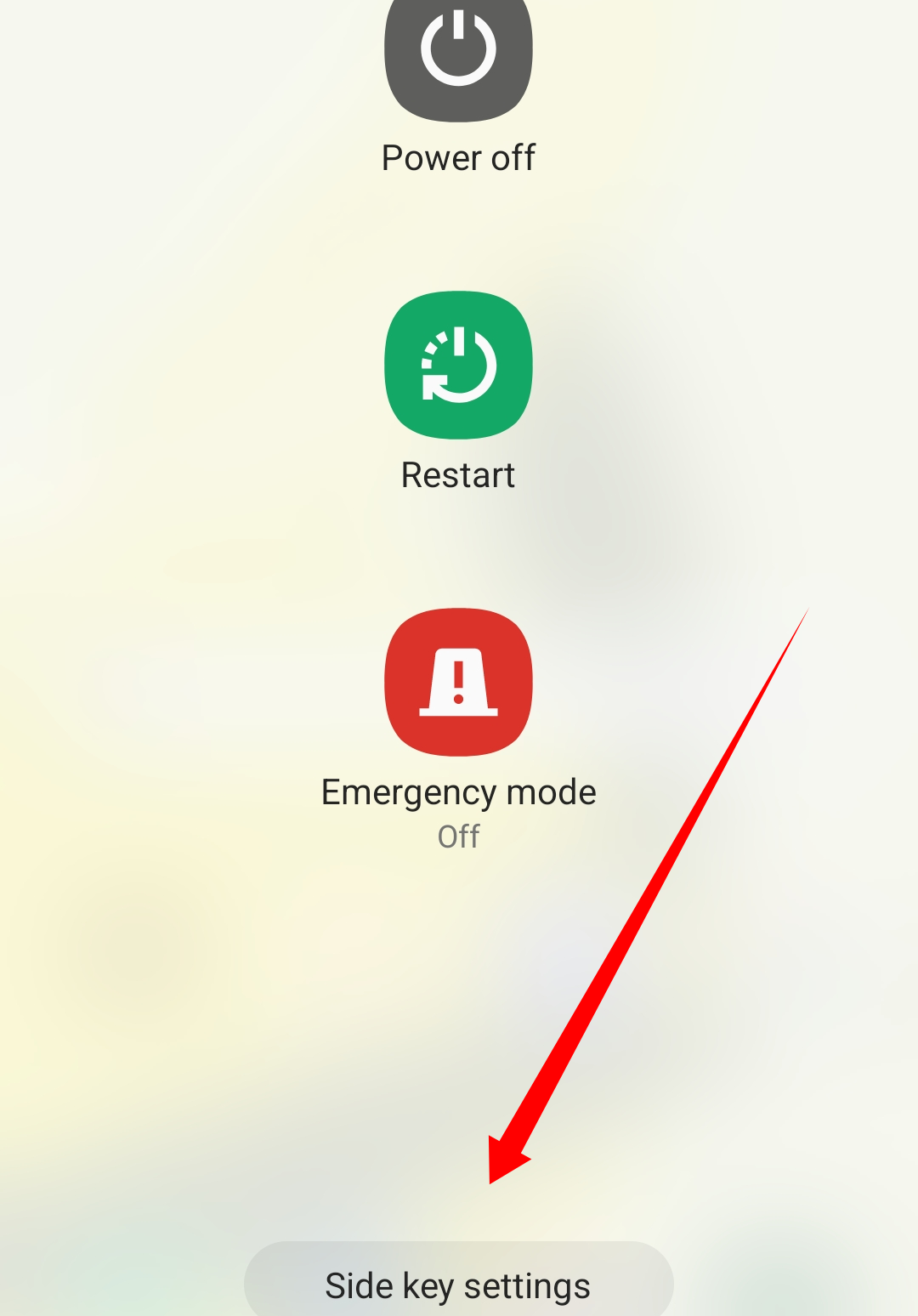
Task: Open Side key settings
Action: pos(458,1284)
